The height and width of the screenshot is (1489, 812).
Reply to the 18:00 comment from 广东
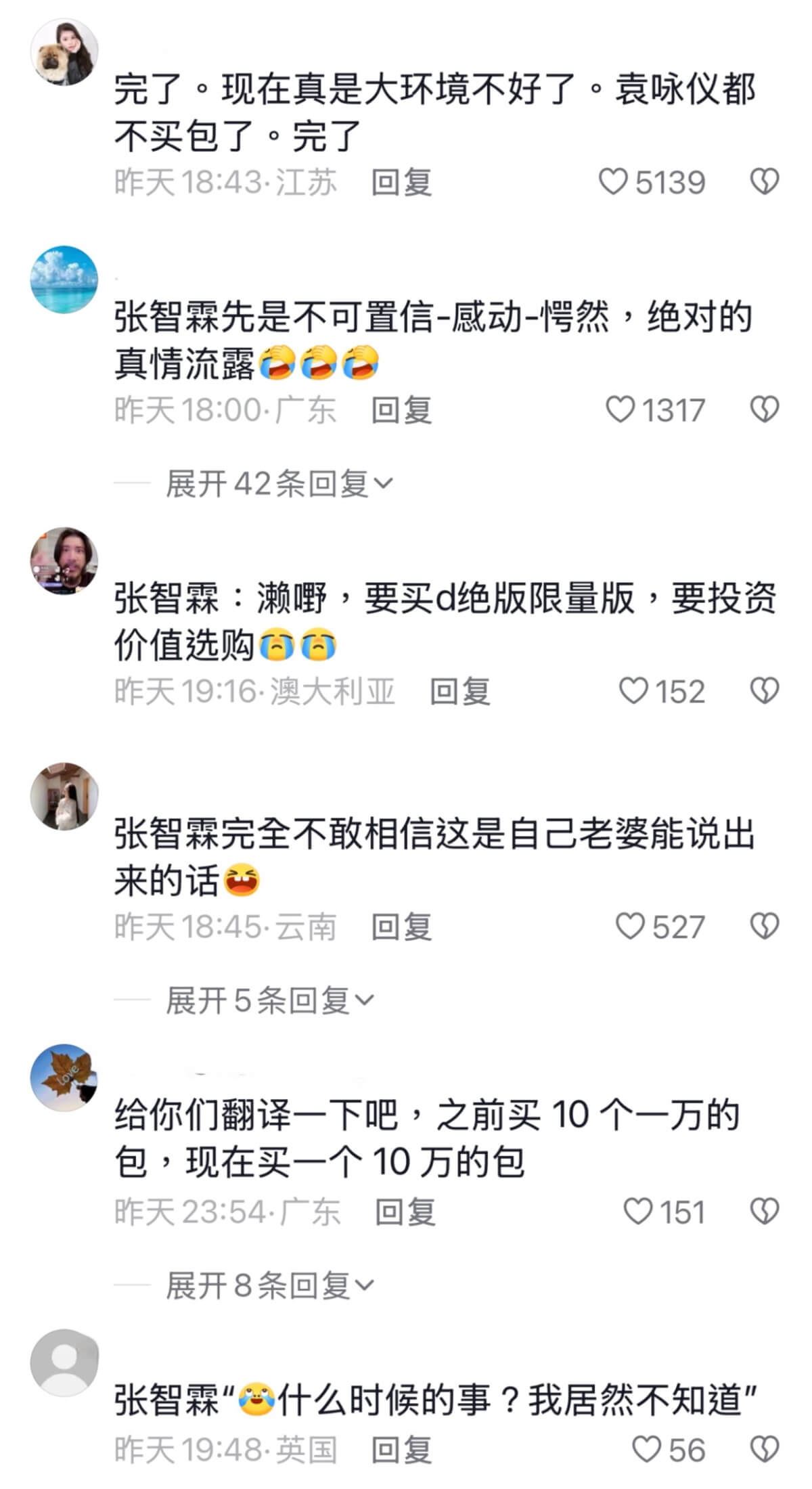click(401, 409)
